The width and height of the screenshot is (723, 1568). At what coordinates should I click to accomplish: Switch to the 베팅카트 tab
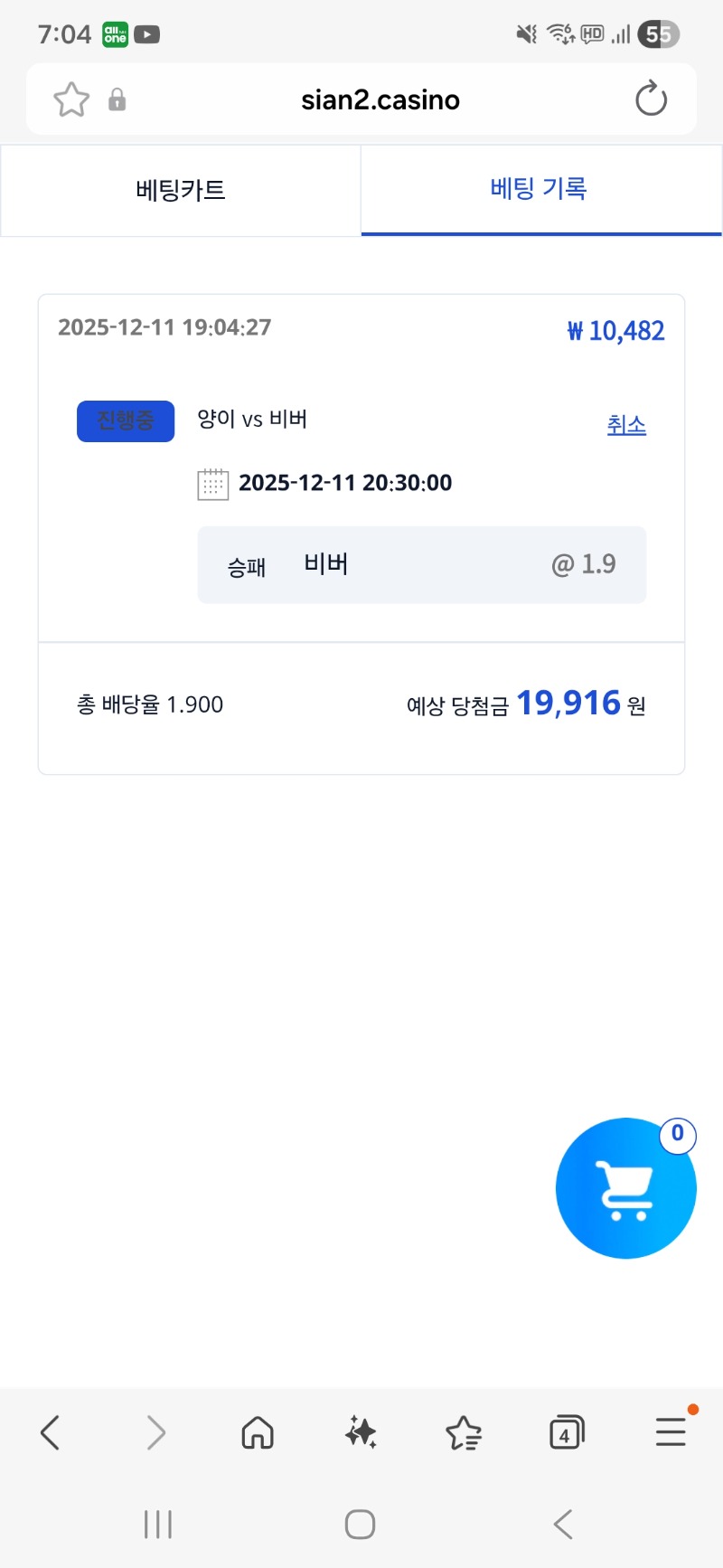180,190
